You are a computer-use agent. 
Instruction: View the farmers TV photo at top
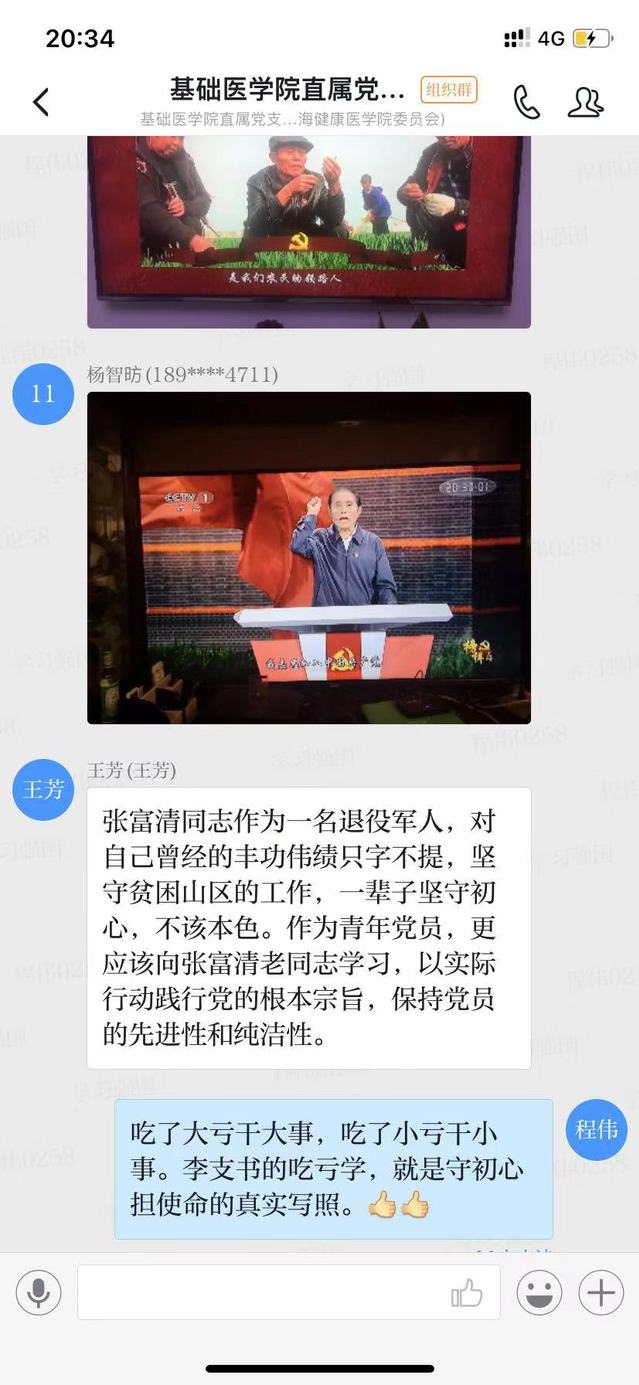[309, 231]
